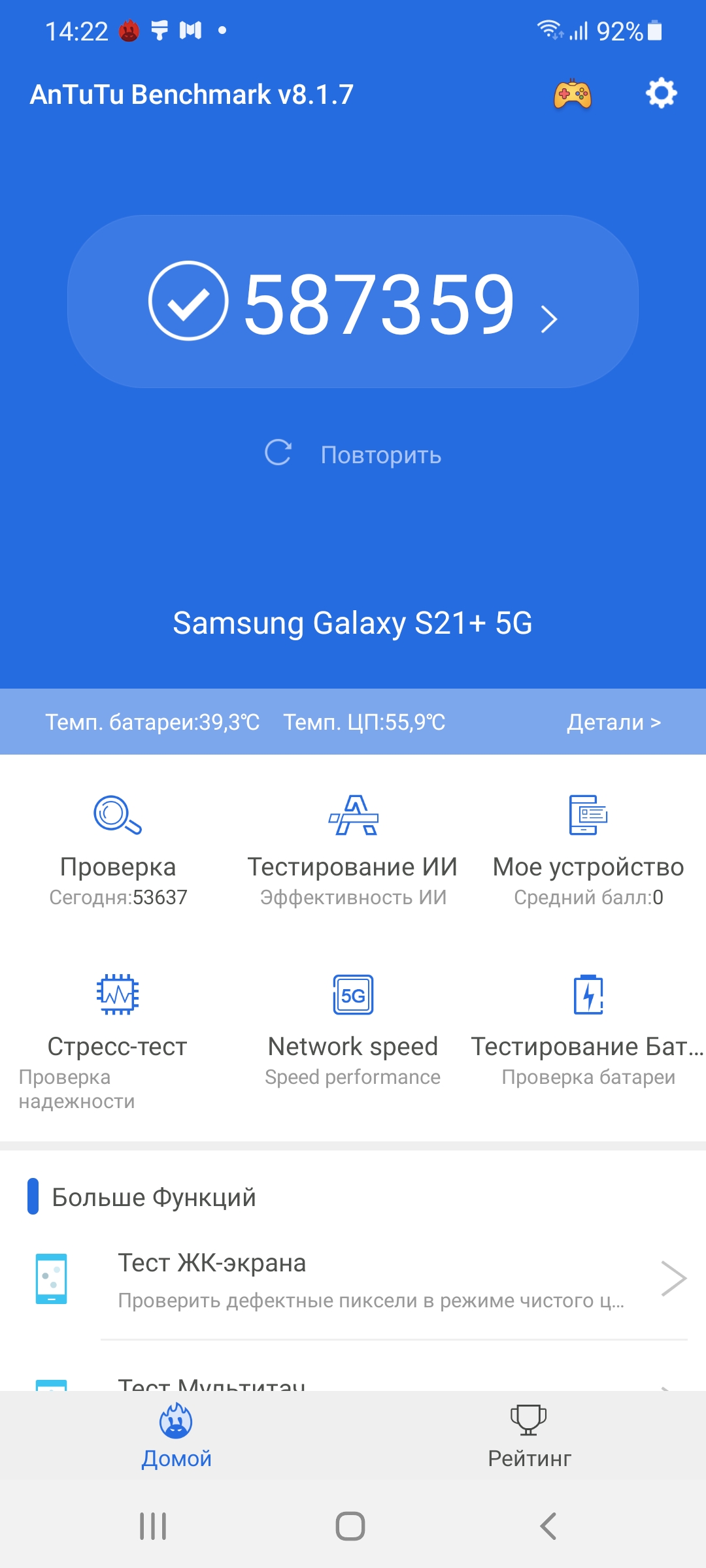Open Детали temperature details
This screenshot has width=706, height=1568.
coord(613,722)
